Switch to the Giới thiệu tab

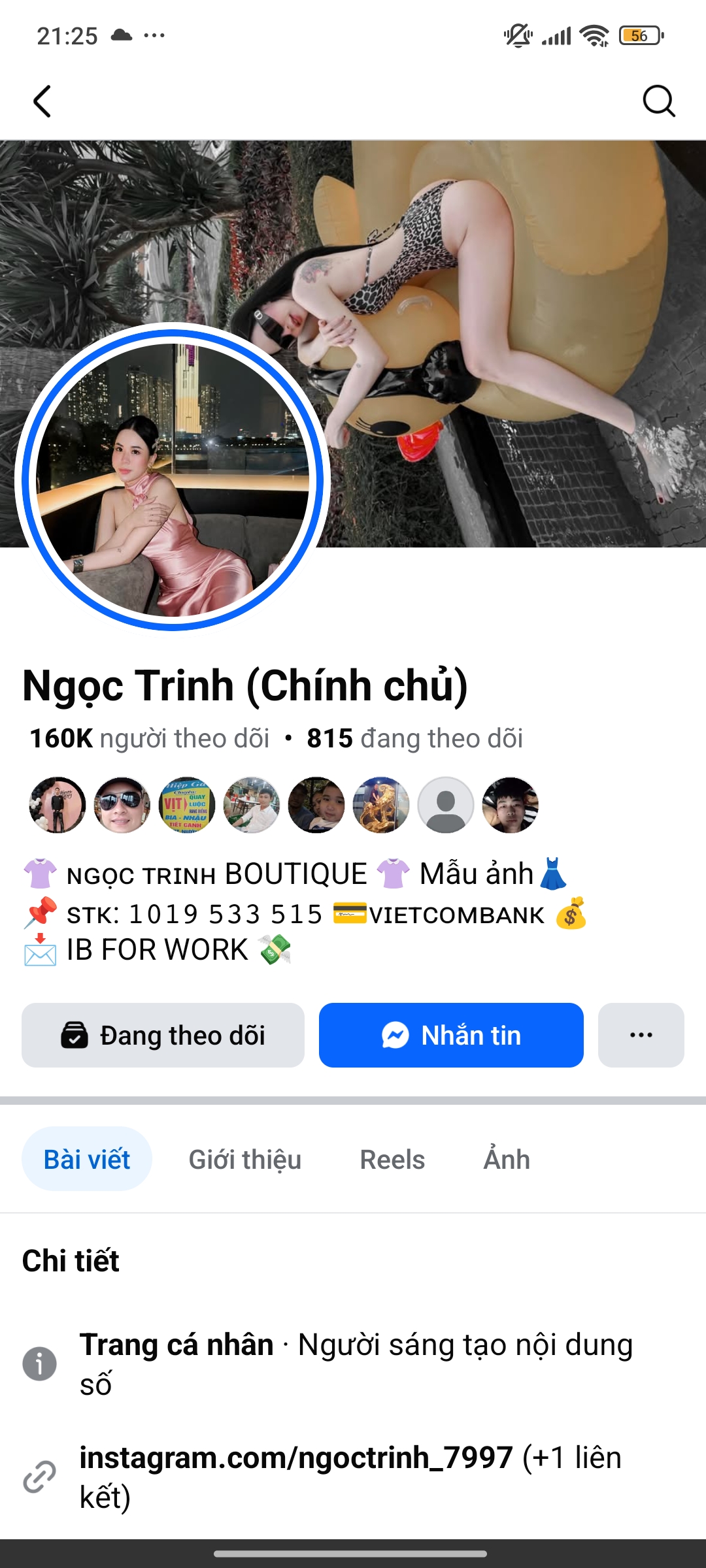pyautogui.click(x=244, y=1160)
